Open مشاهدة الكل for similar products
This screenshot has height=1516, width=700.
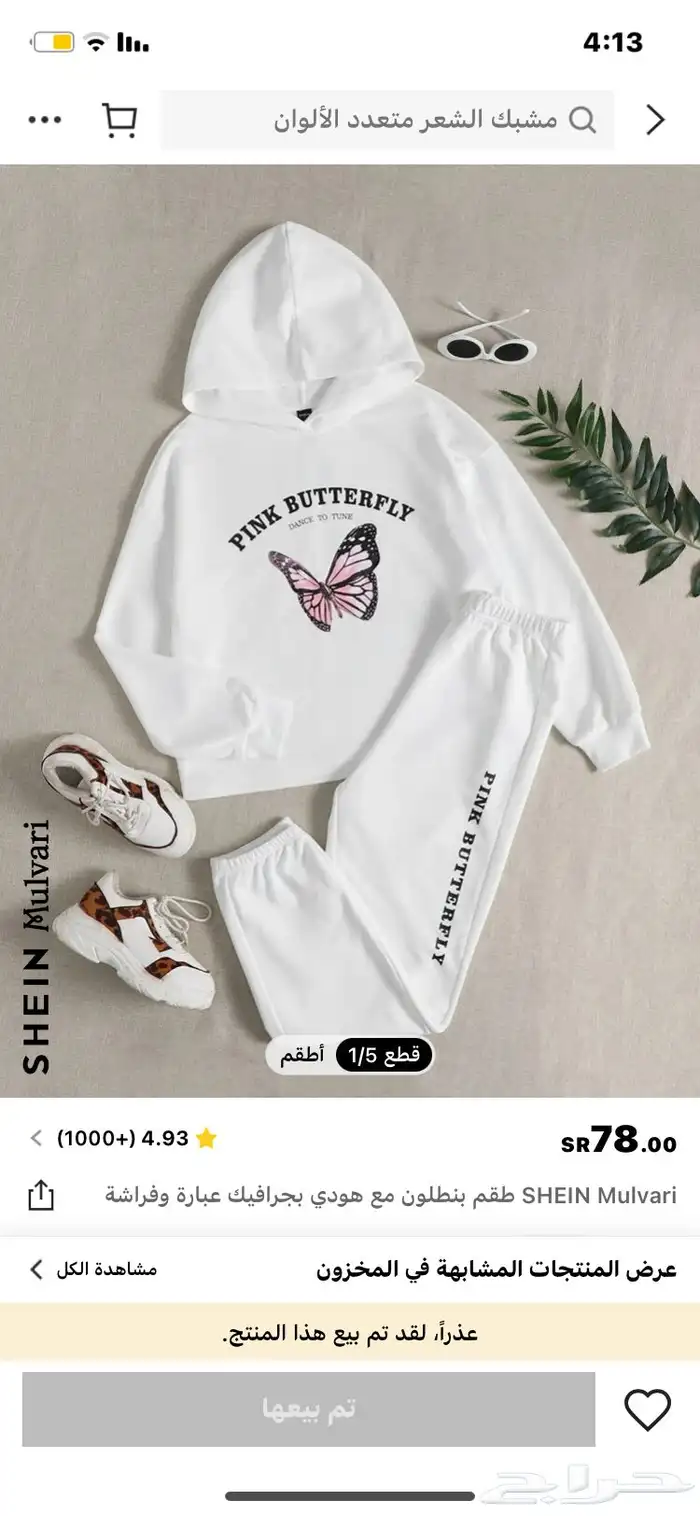pos(93,1270)
